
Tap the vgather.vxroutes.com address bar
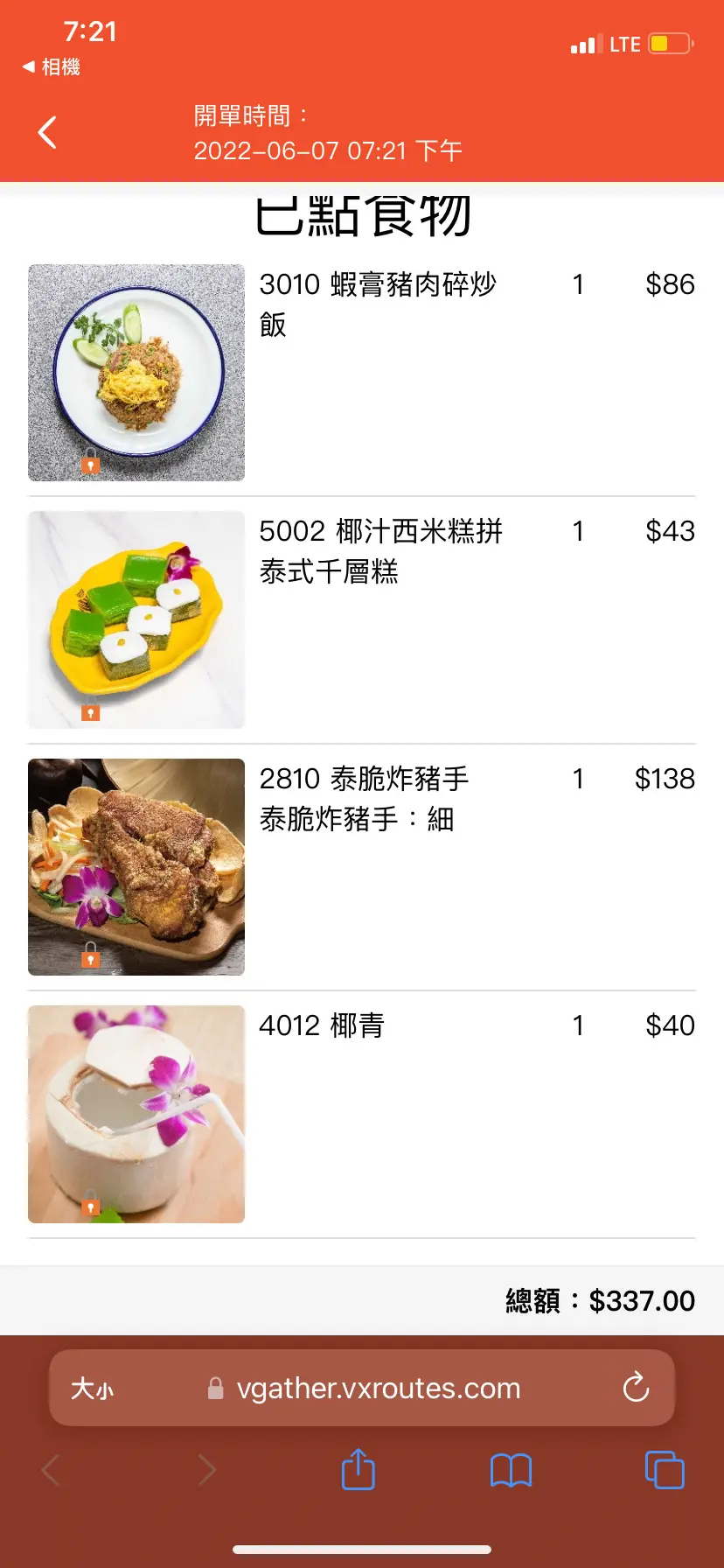pos(362,1388)
